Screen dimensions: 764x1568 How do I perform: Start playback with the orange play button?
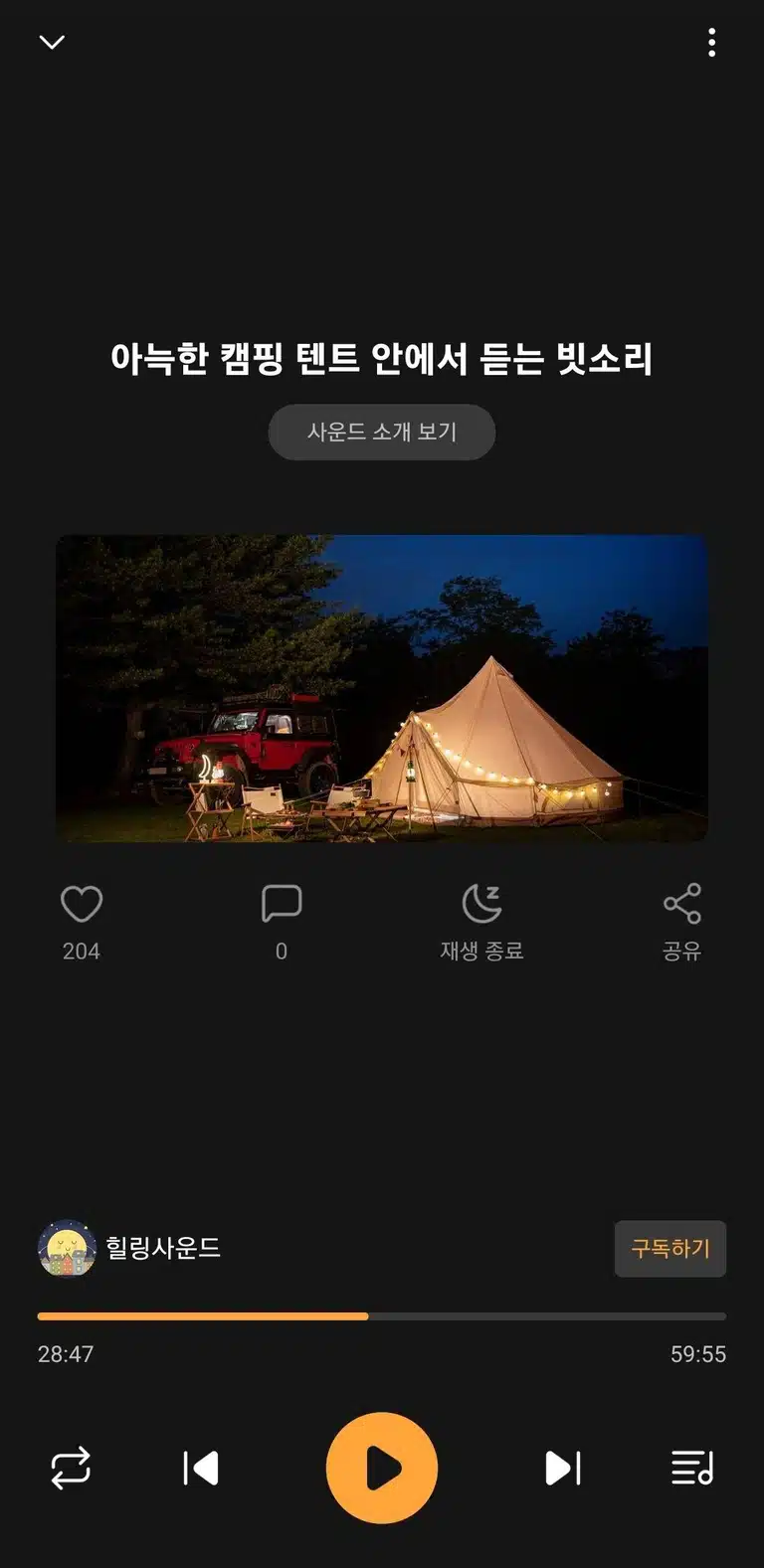coord(382,1468)
